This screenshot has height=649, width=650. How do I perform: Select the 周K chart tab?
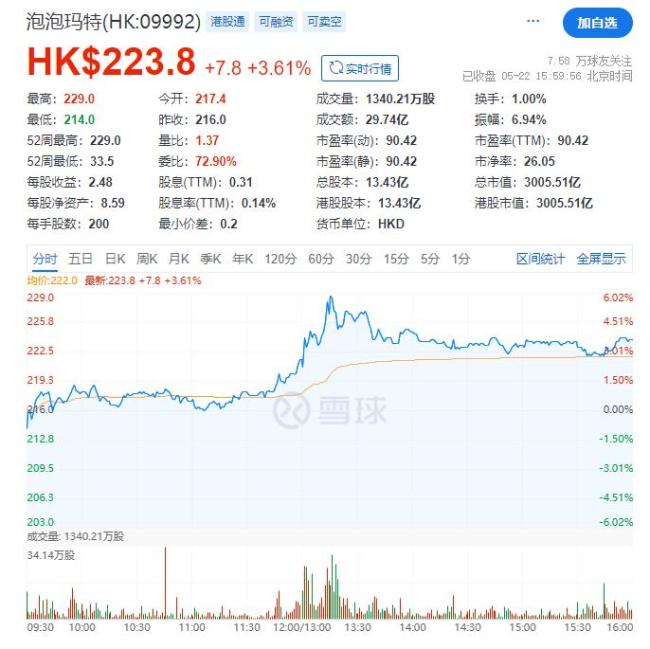click(147, 259)
